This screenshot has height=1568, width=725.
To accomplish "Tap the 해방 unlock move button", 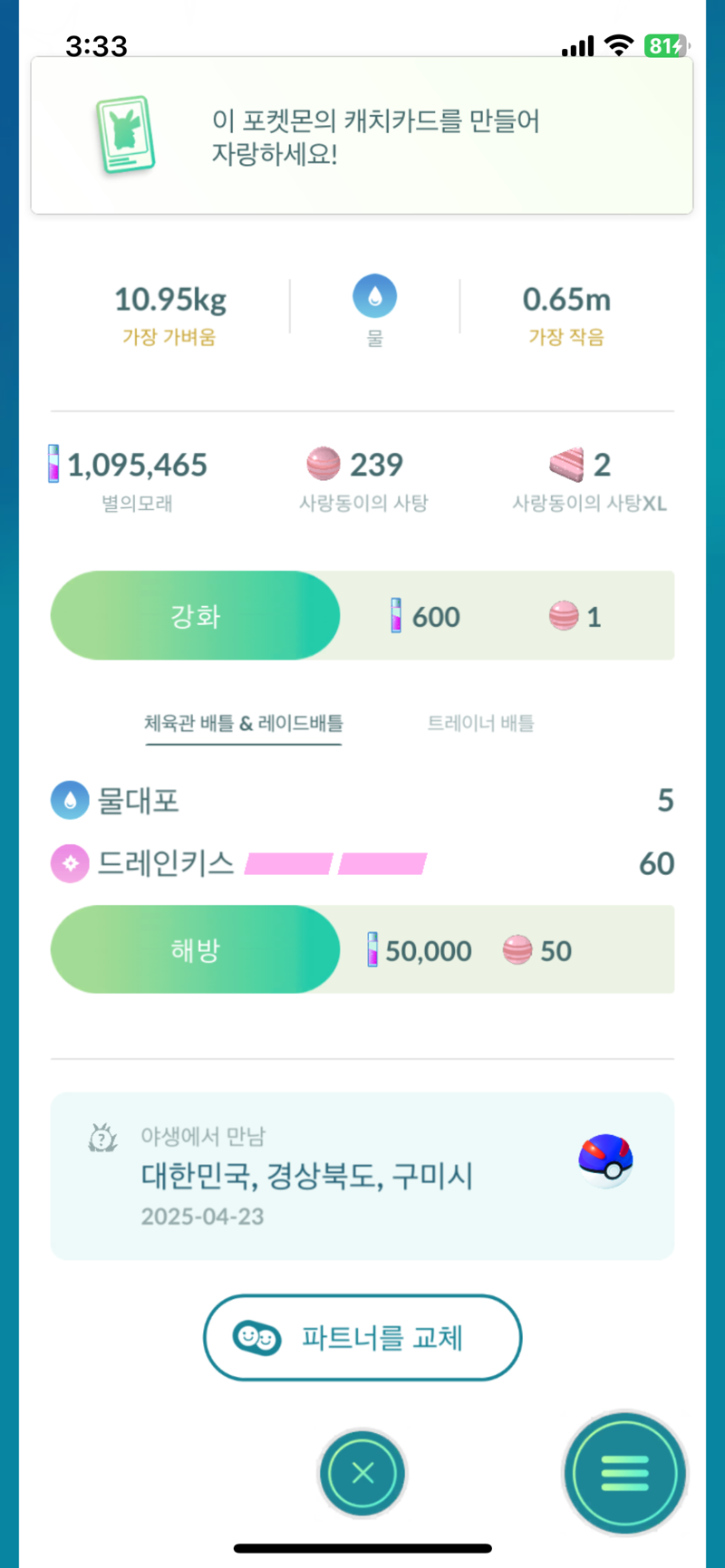I will coord(196,950).
